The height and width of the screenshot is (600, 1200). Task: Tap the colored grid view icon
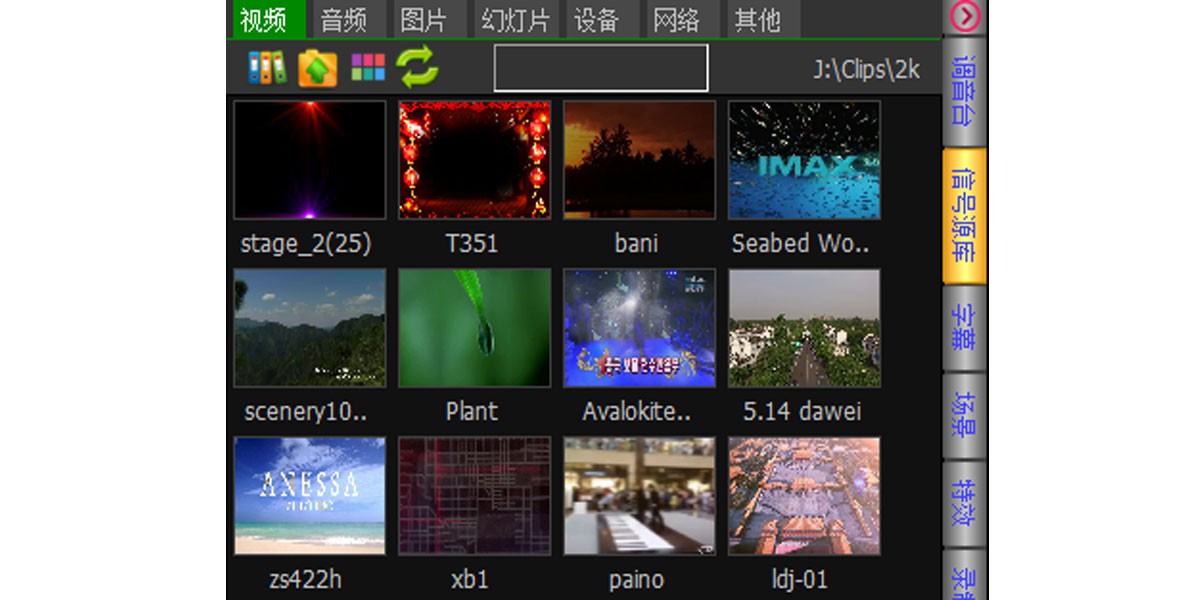coord(367,67)
